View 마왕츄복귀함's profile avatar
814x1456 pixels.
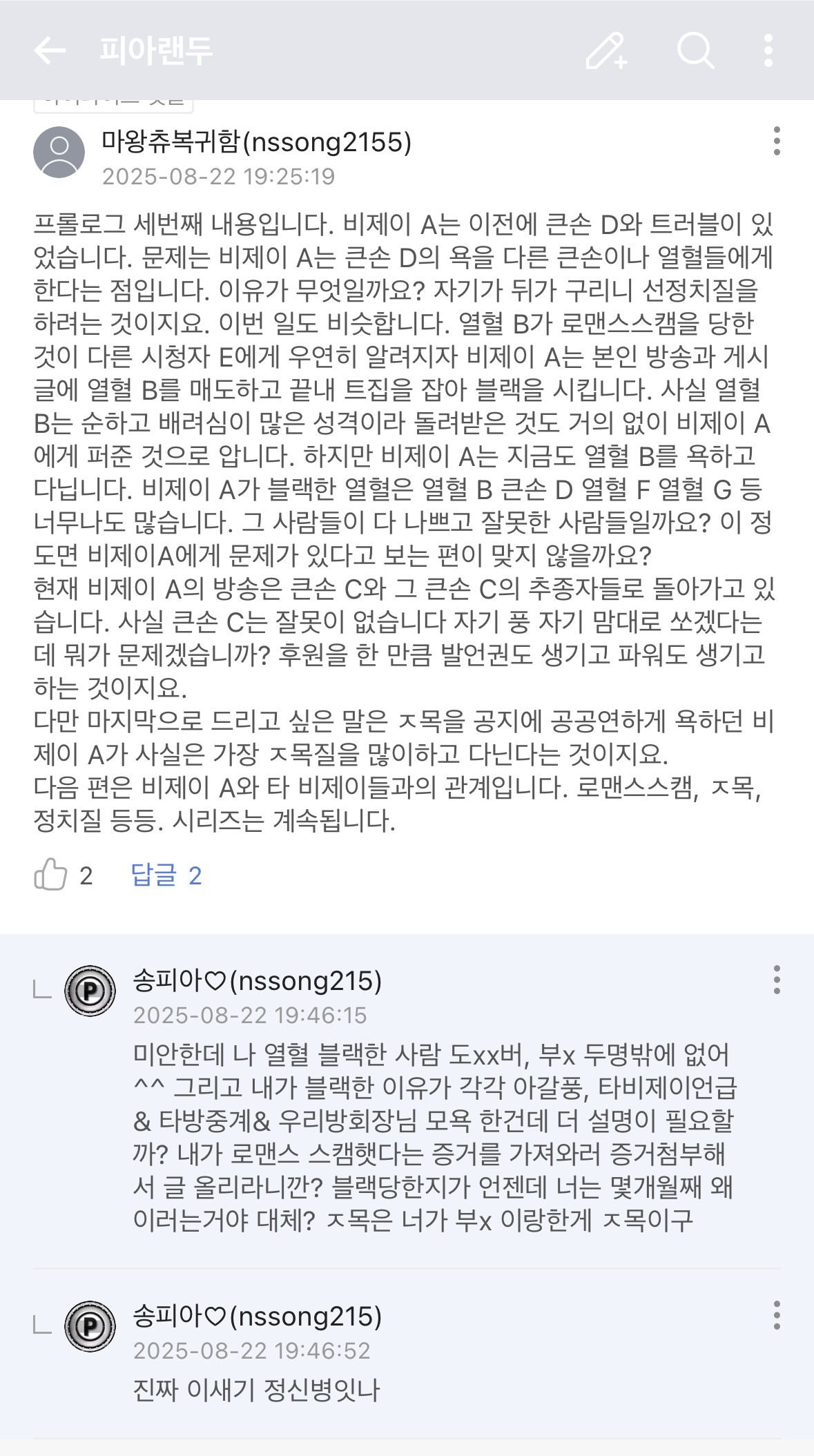click(x=59, y=153)
